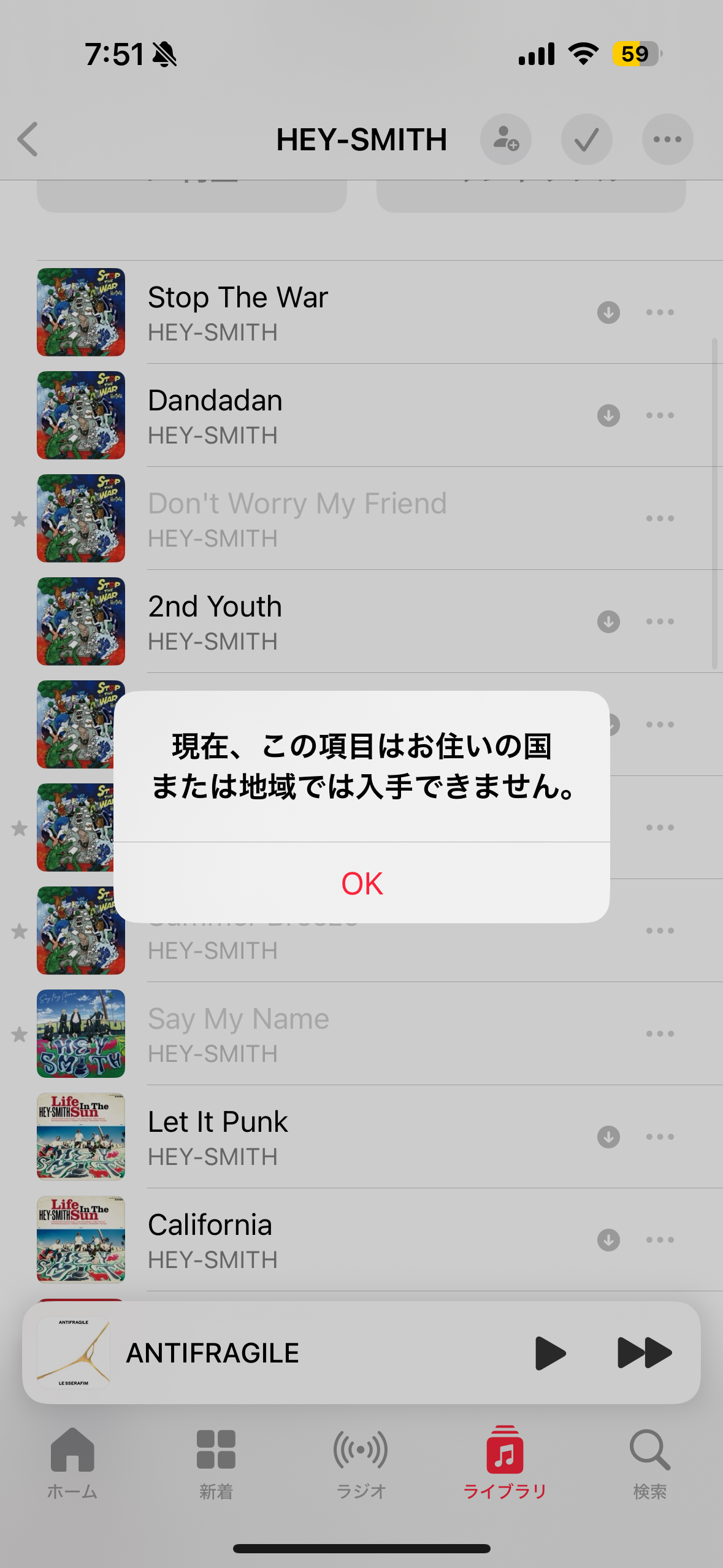Resume playback of ANTIFRAGILE
This screenshot has width=723, height=1568.
[550, 1353]
